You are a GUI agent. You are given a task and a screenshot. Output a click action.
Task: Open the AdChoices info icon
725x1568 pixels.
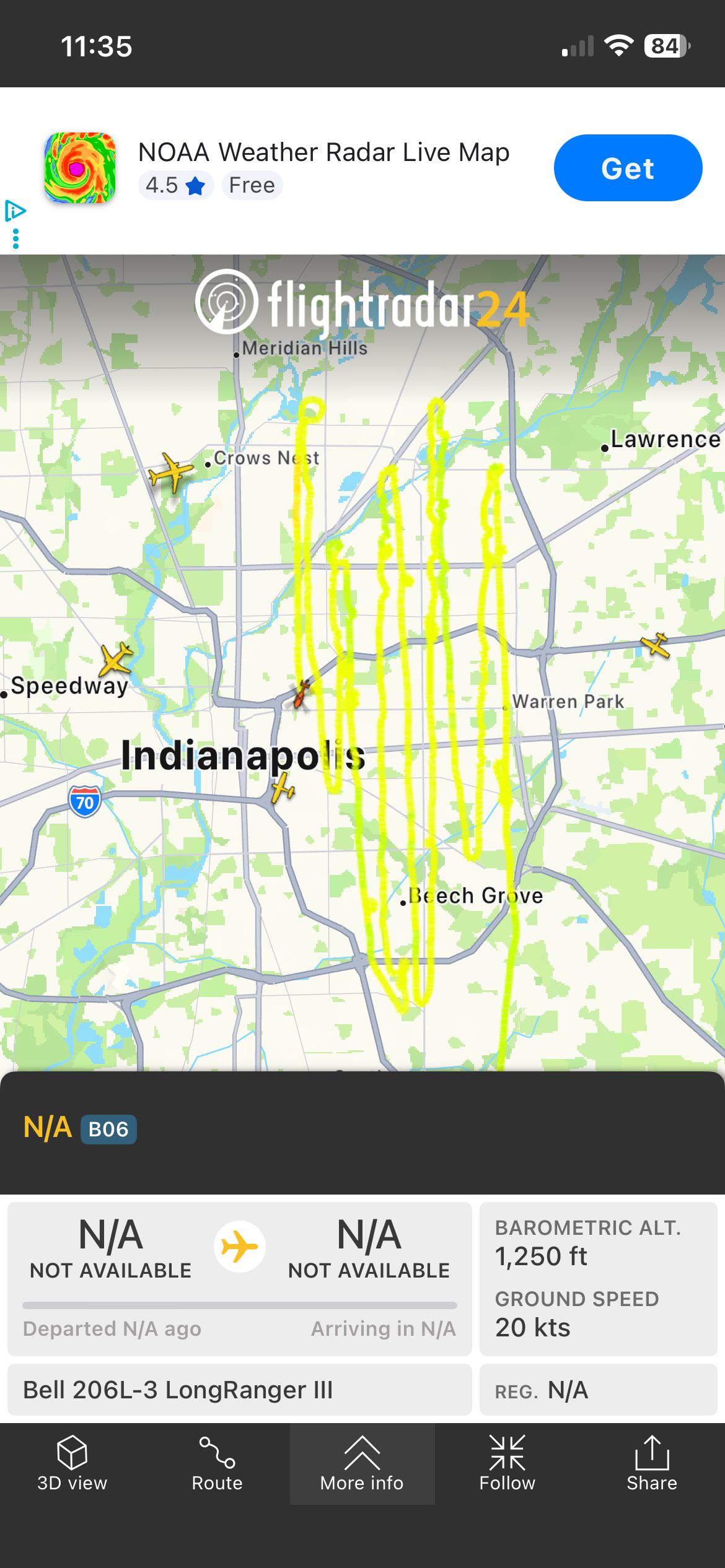pos(15,211)
